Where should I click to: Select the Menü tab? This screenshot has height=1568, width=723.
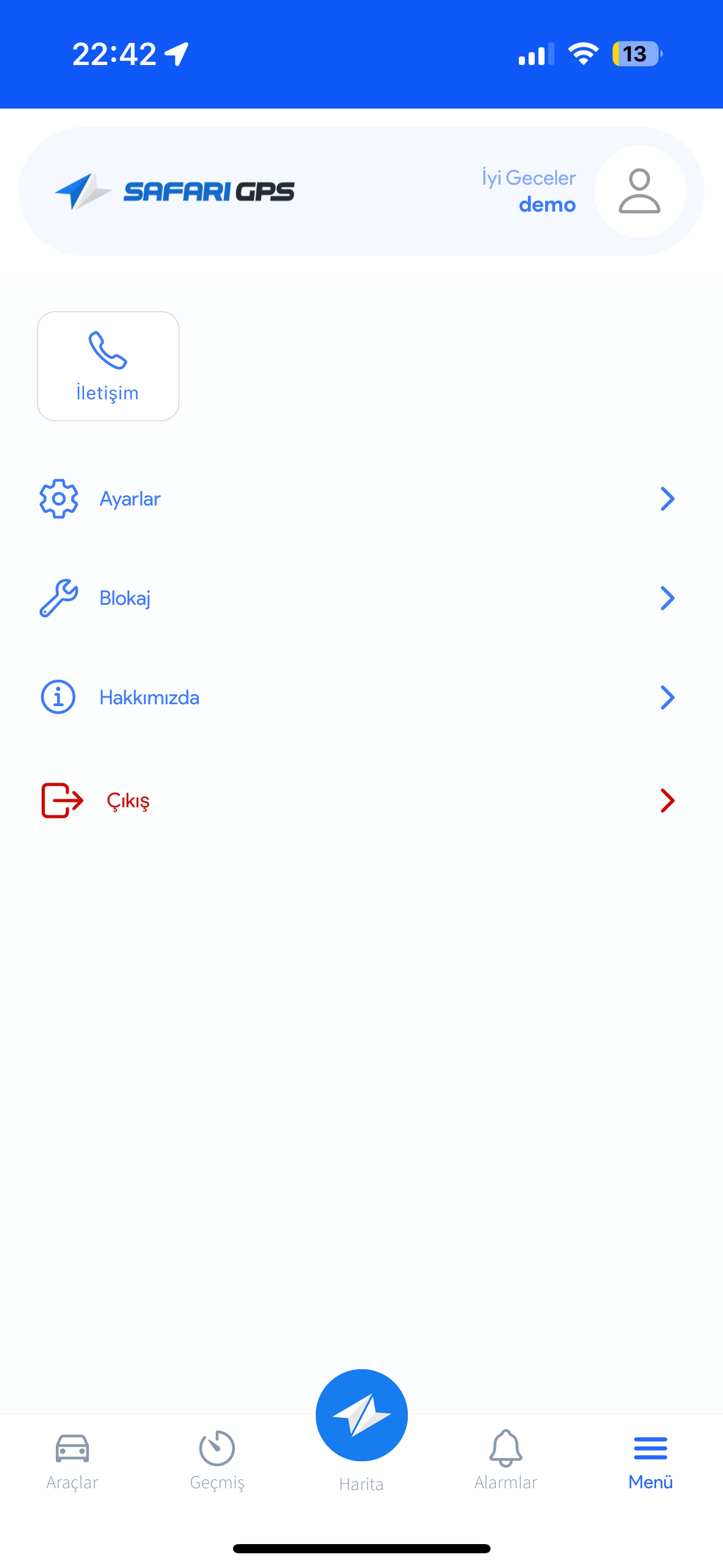pyautogui.click(x=650, y=1461)
